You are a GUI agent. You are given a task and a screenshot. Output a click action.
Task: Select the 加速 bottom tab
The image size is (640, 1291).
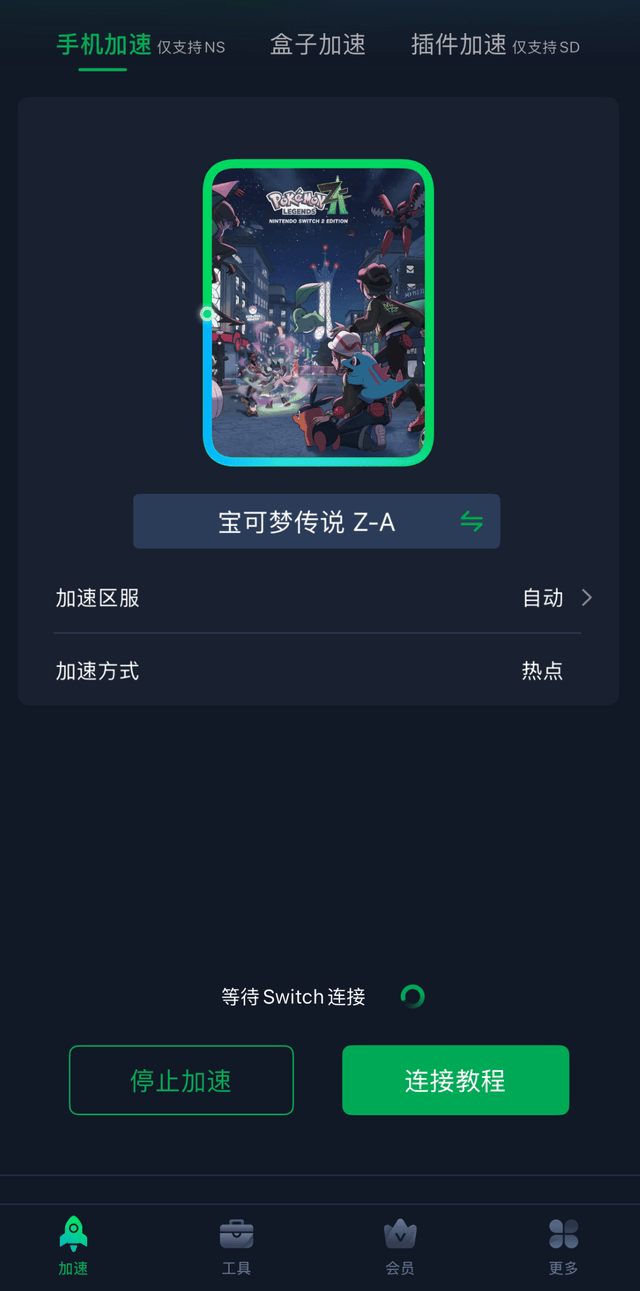[73, 1246]
